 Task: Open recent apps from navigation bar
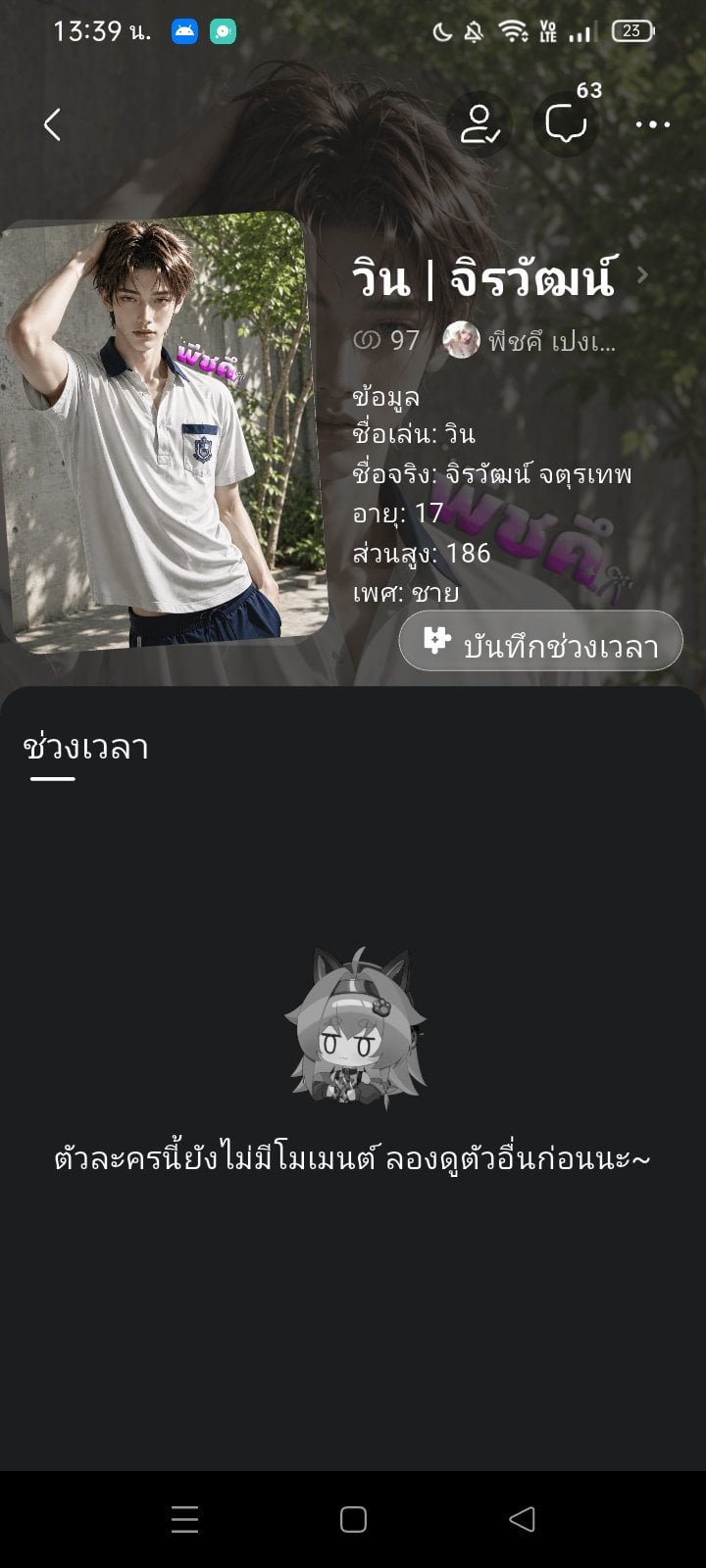tap(184, 1519)
